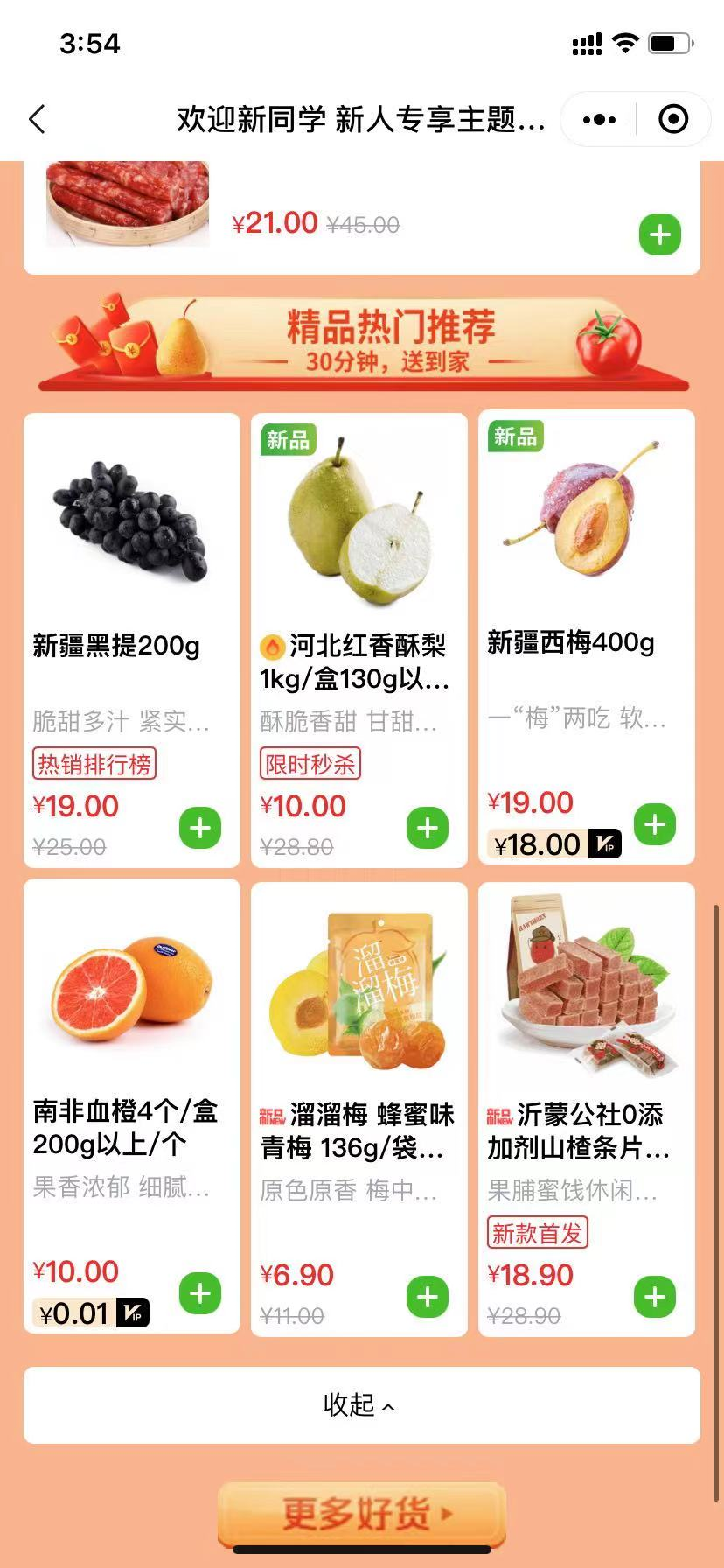The image size is (724, 1568).
Task: Go back using the top-left arrow
Action: [x=37, y=119]
